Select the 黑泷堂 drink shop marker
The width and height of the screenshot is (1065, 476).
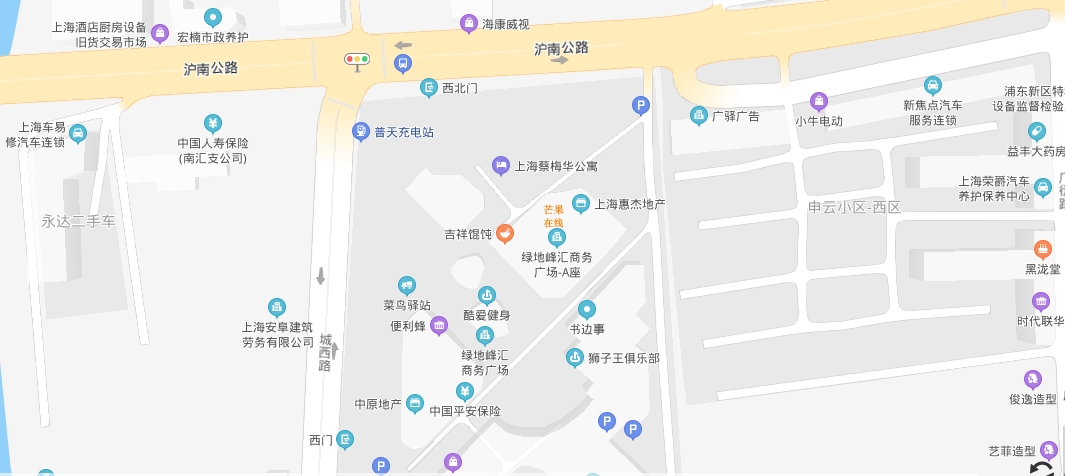(1043, 249)
